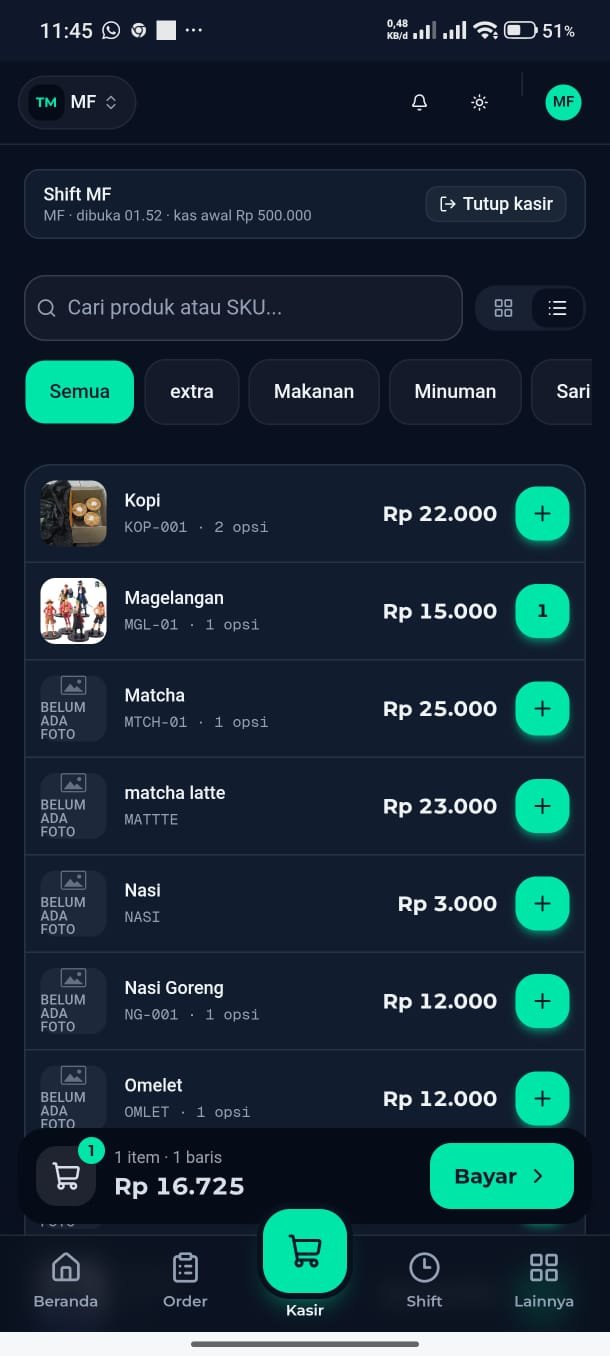Proceed with the Bayar button
The height and width of the screenshot is (1356, 610).
pyautogui.click(x=502, y=1176)
